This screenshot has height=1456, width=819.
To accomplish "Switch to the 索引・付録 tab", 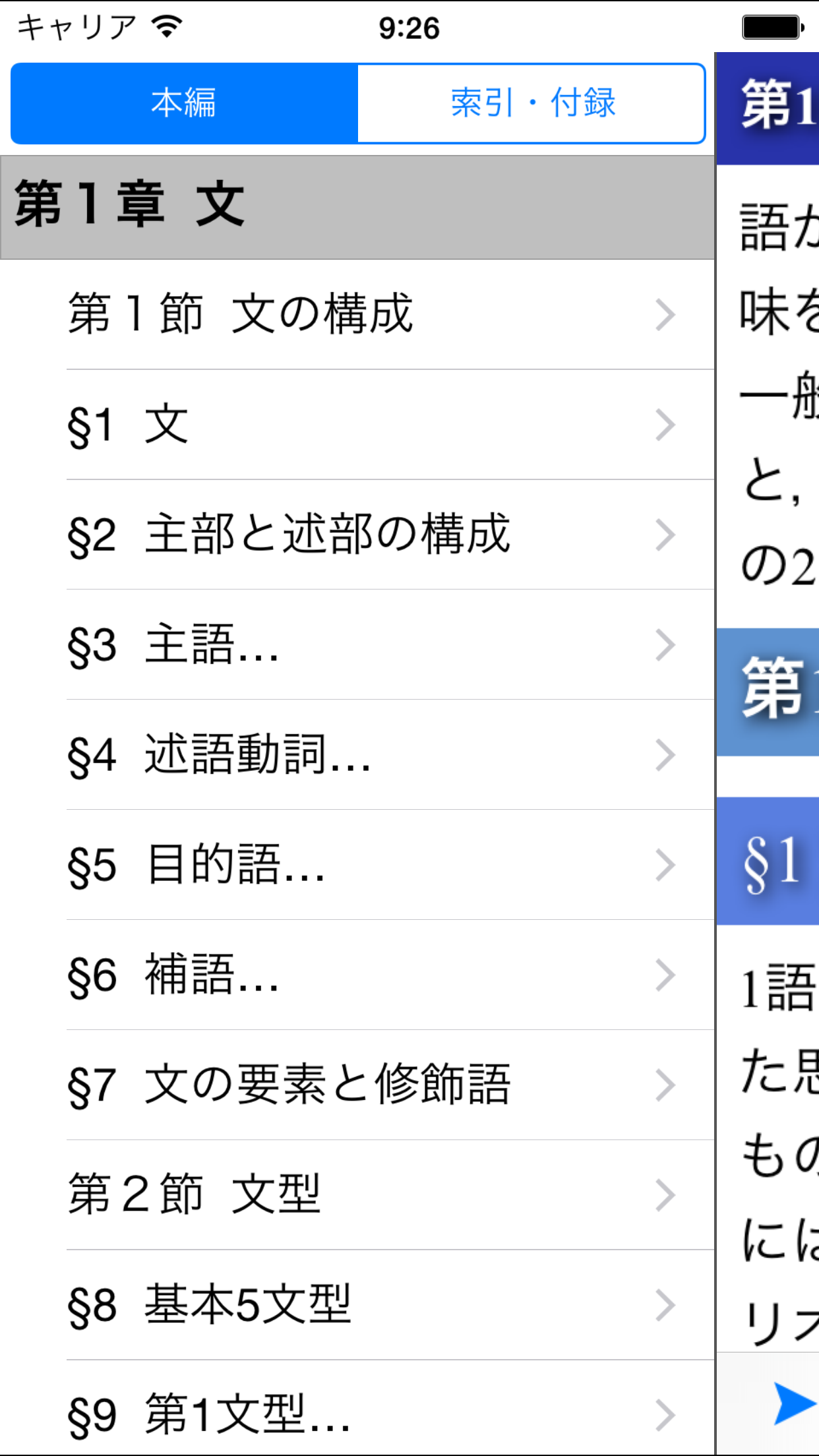I will pyautogui.click(x=531, y=104).
